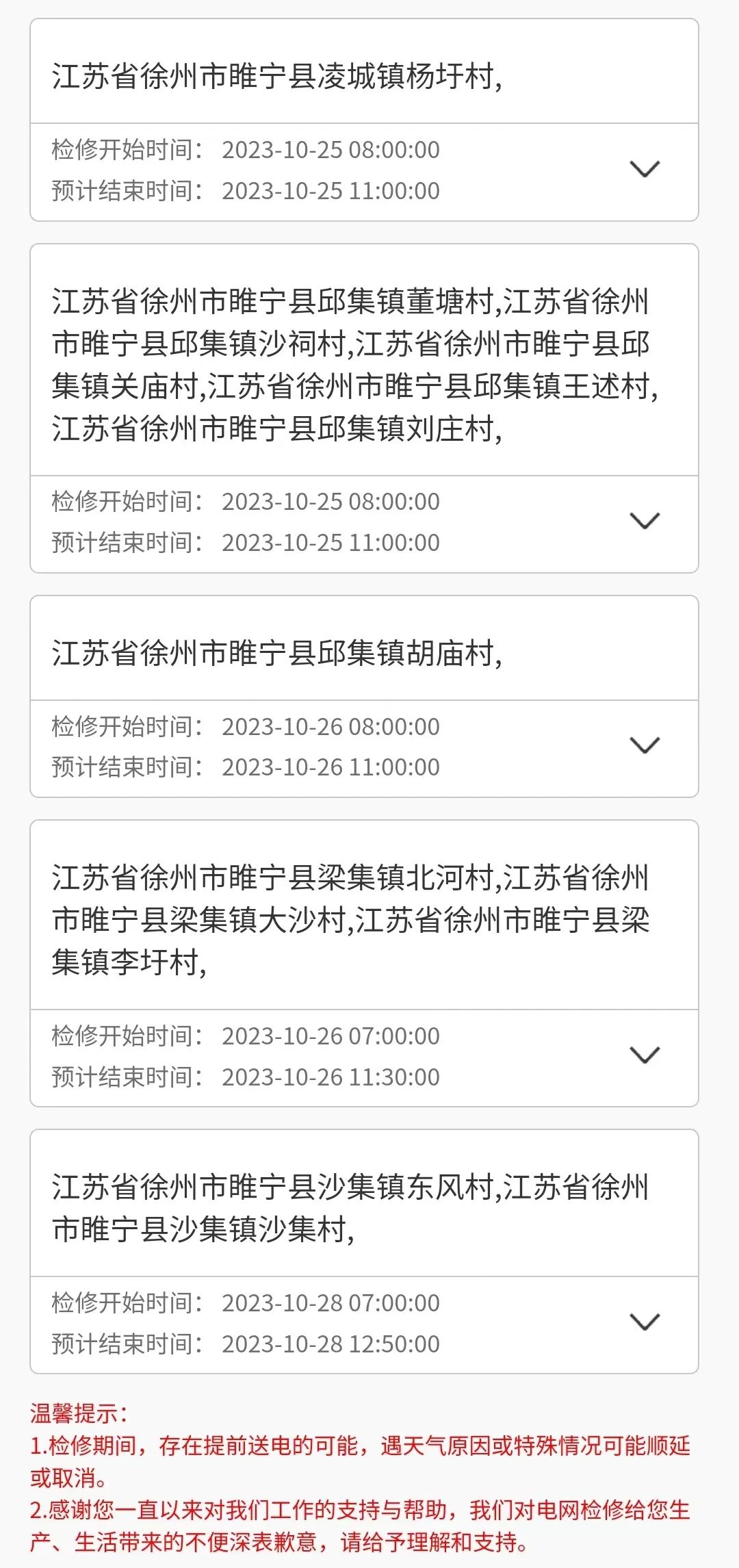Open the chevron on the 邱集镇胡庙村 card
Viewport: 739px width, 1568px height.
coord(645,745)
